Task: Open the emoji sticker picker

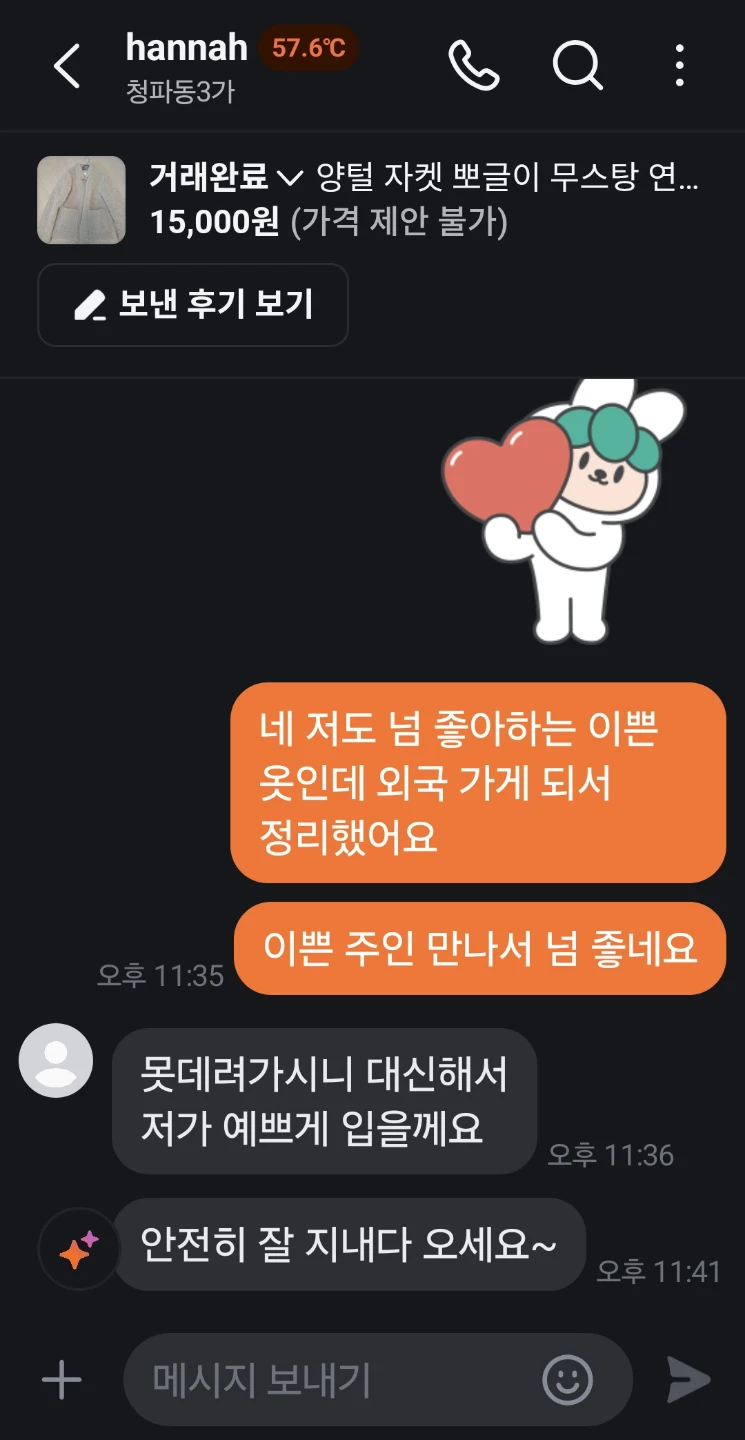Action: point(567,1381)
